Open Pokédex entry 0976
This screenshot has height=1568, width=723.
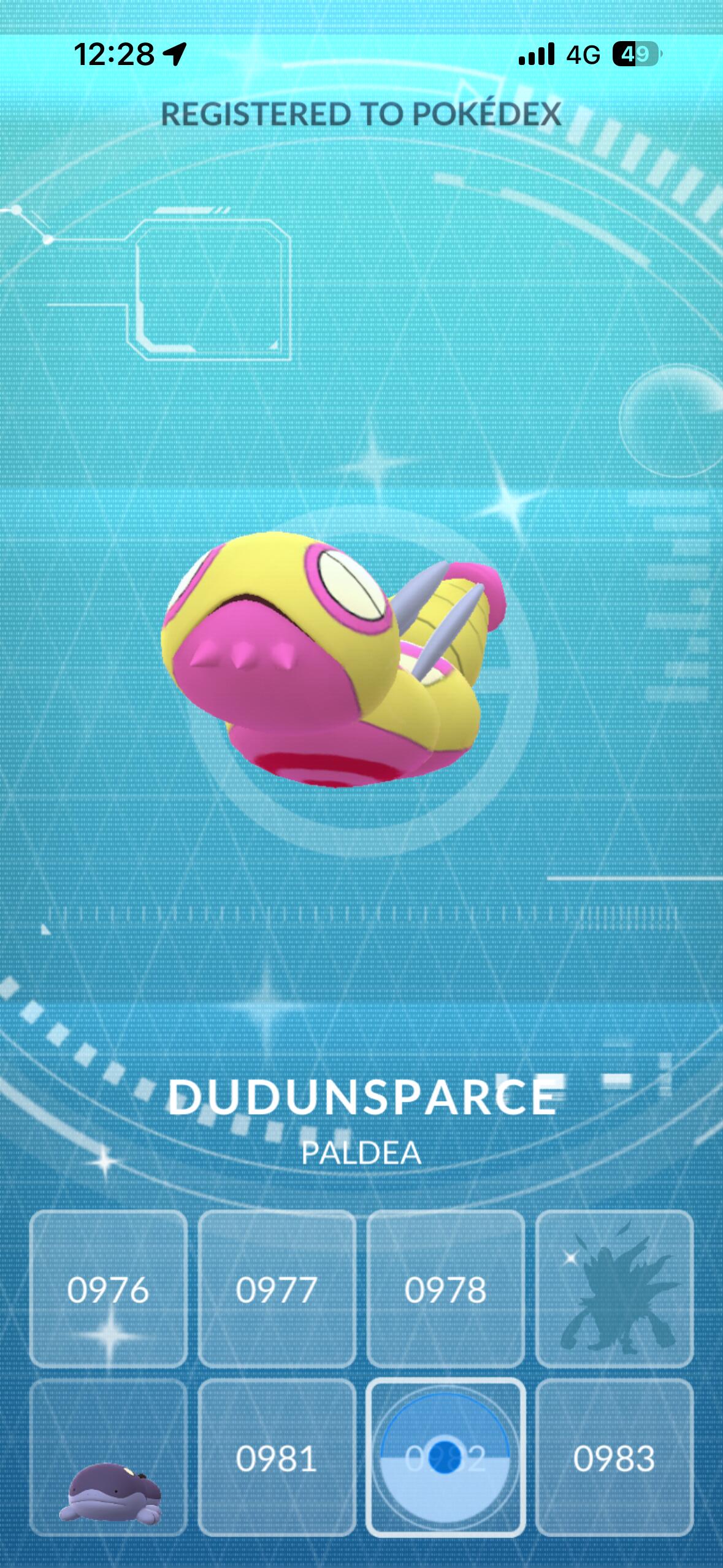[x=108, y=1289]
